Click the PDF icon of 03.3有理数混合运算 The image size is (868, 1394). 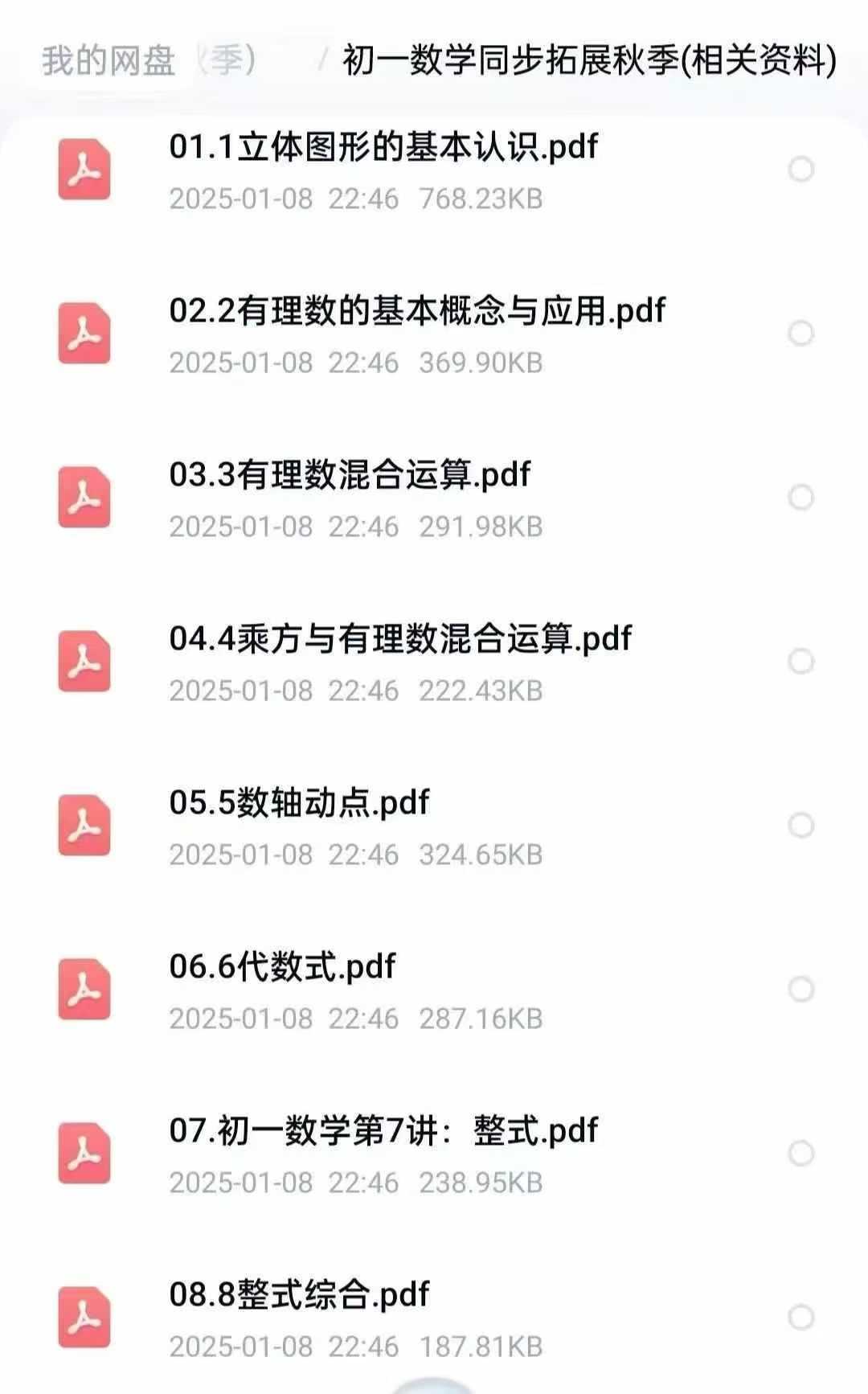point(84,497)
